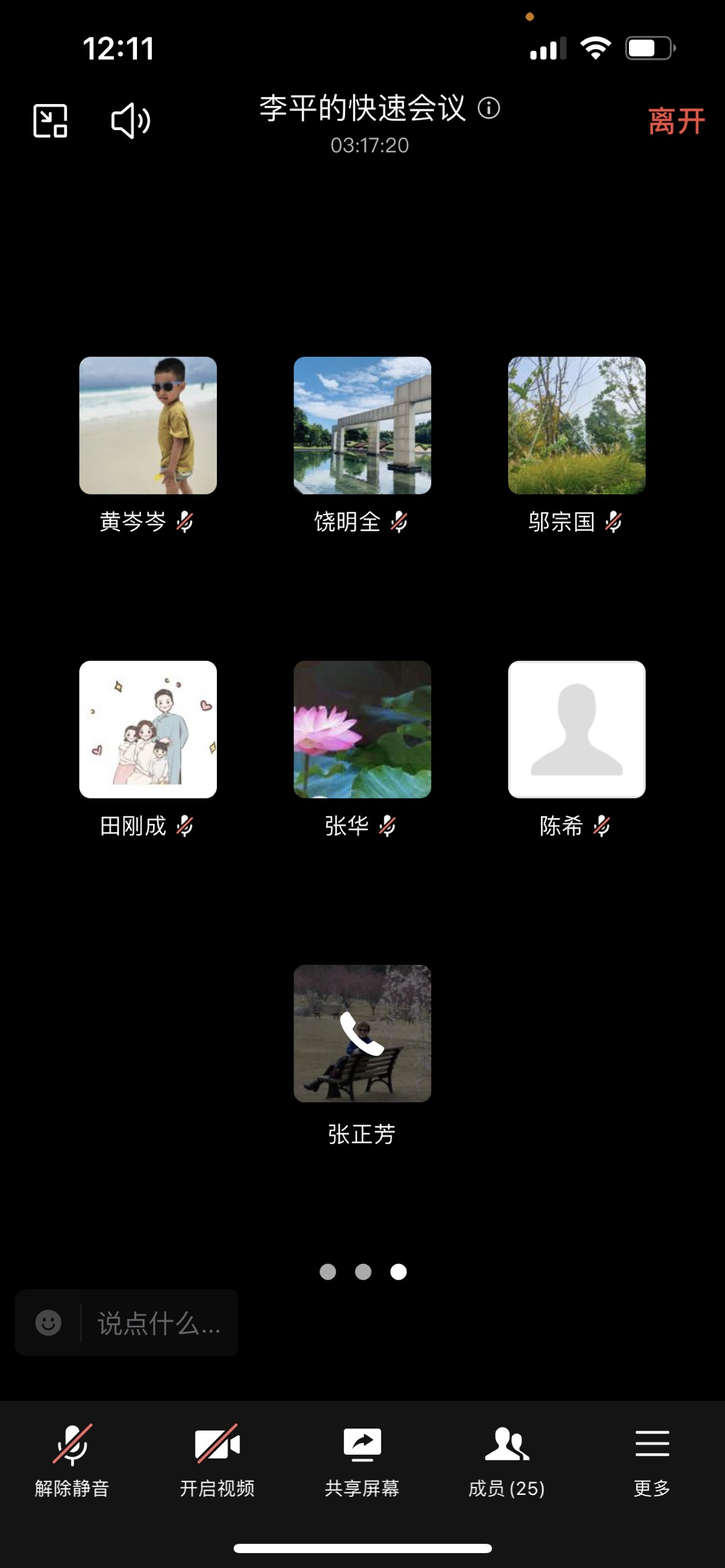725x1568 pixels.
Task: Toggle the speaker audio output
Action: point(130,121)
